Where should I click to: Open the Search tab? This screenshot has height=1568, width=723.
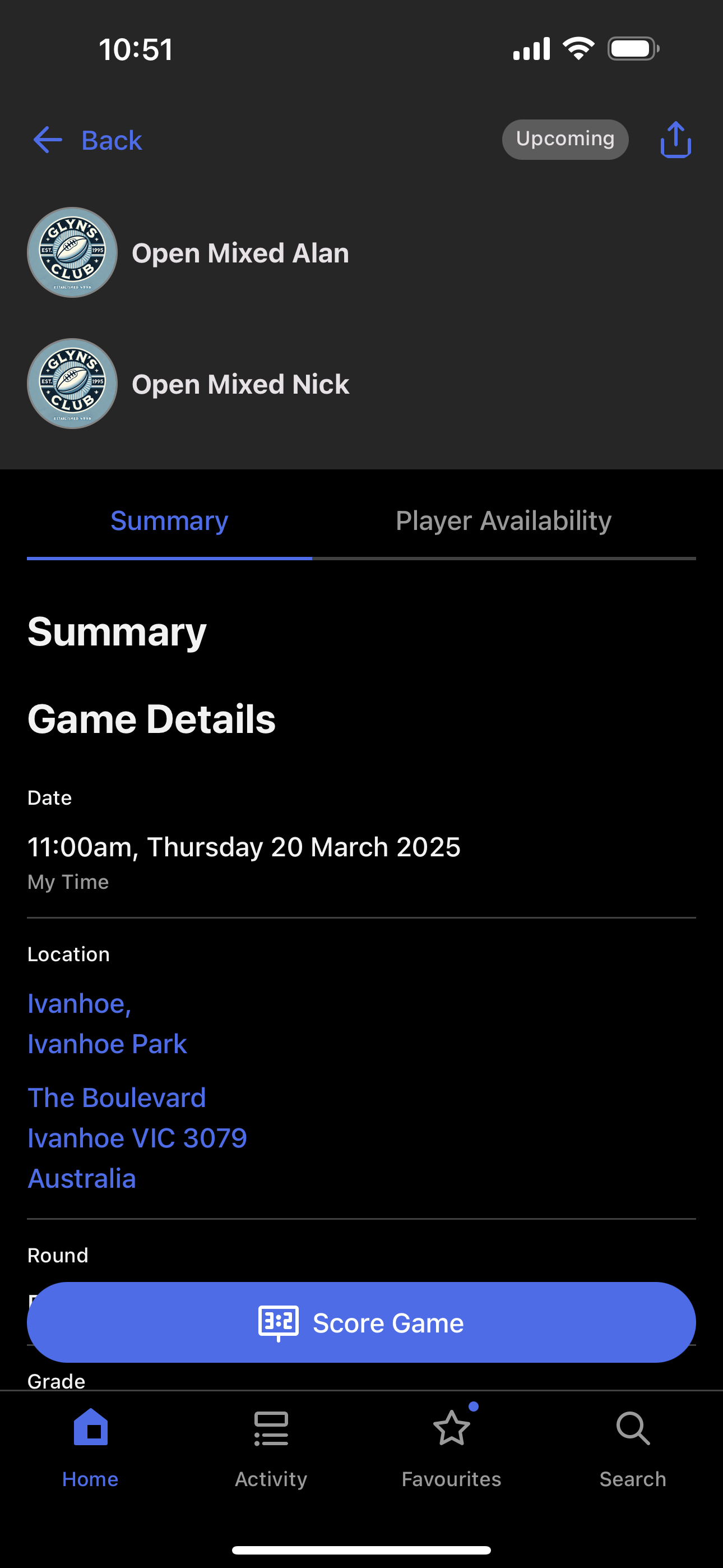pos(632,1447)
